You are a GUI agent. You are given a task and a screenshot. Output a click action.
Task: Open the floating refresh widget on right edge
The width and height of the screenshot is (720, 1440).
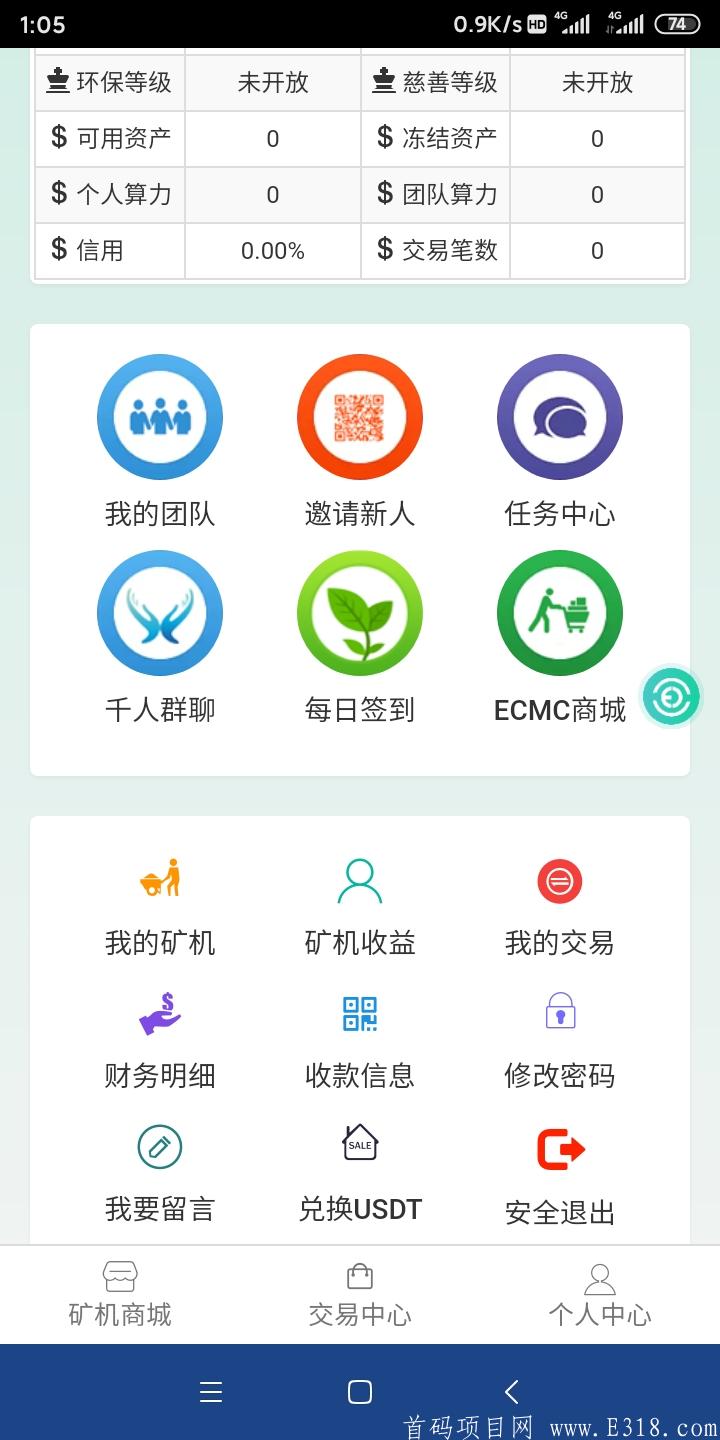(x=671, y=696)
